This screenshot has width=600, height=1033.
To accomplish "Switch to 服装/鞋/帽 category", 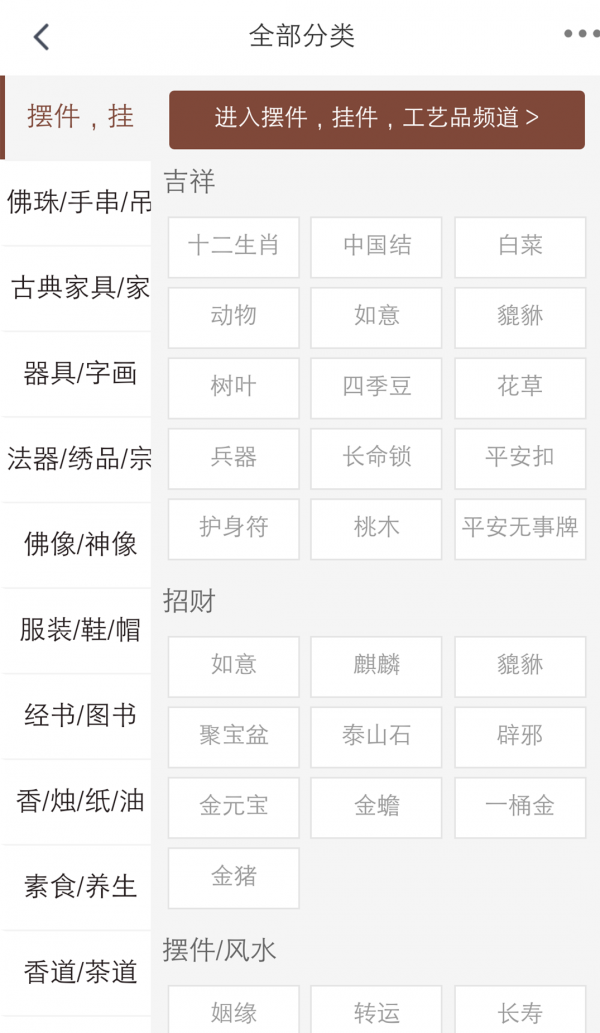I will (78, 630).
